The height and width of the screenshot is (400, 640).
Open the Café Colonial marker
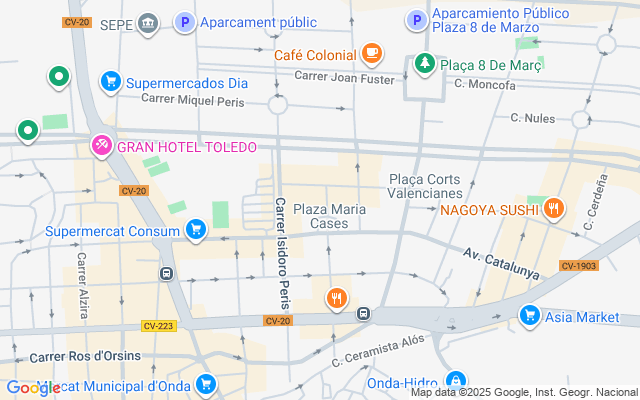point(371,53)
